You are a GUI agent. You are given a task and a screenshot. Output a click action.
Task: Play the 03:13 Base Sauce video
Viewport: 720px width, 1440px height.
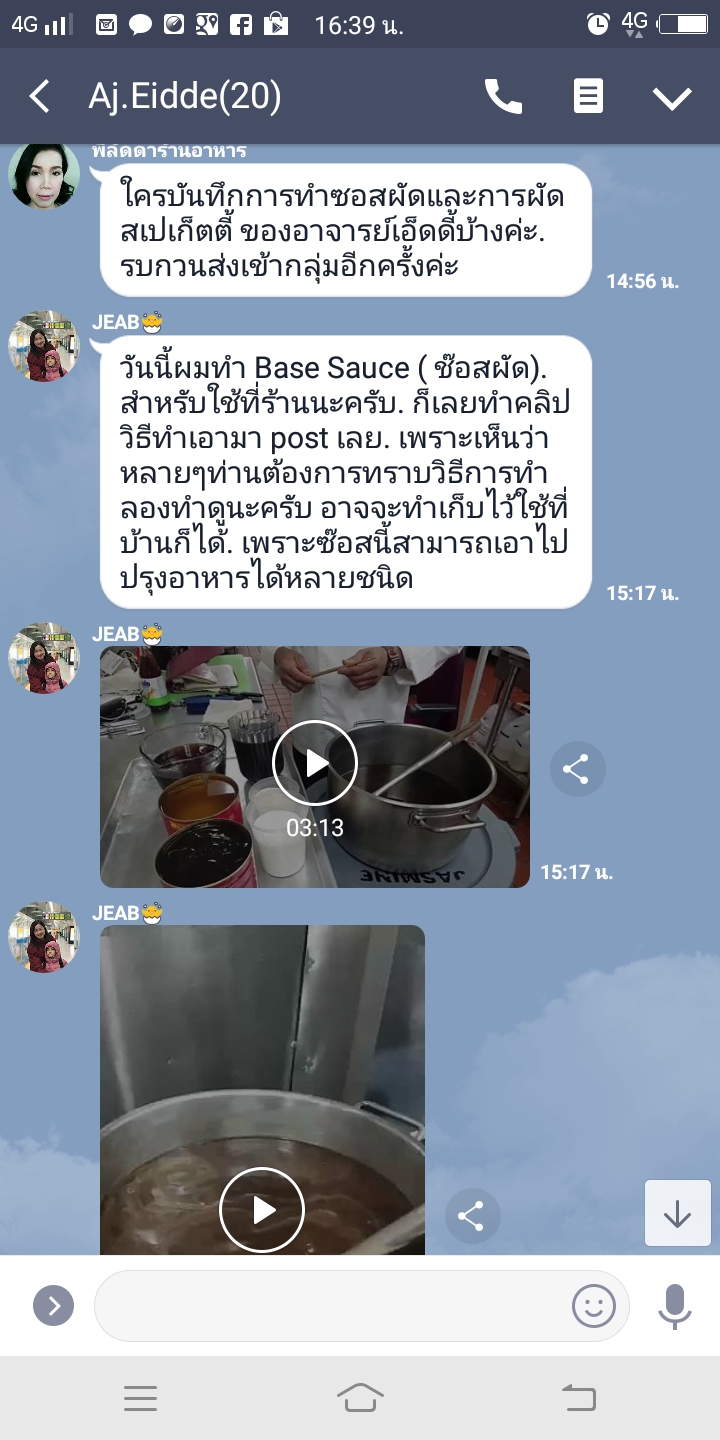315,764
